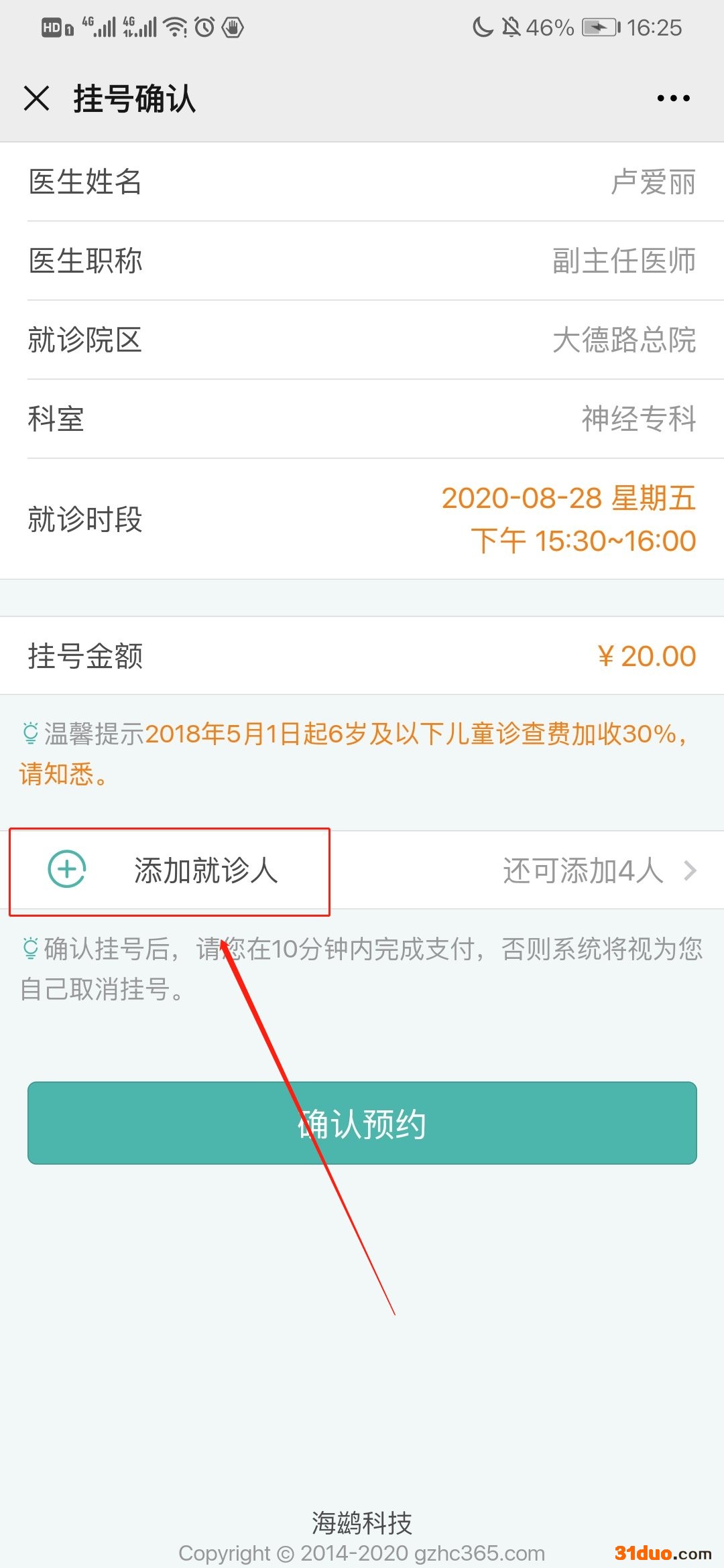Close the 挂号确认 page
Screen dimensions: 724x1568
coord(36,98)
